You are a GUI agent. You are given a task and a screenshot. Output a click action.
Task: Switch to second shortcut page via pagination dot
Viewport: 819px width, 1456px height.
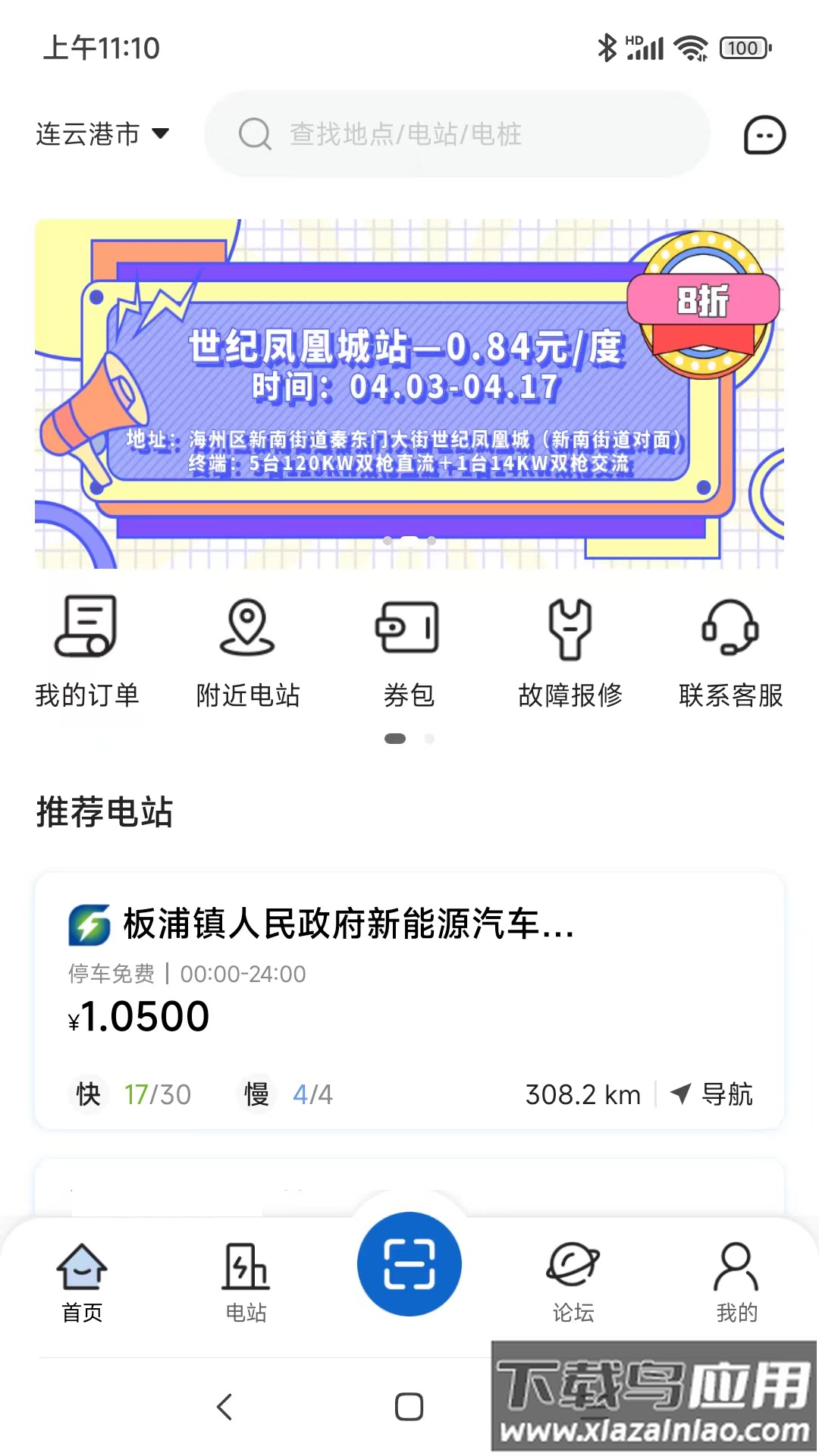pos(431,736)
